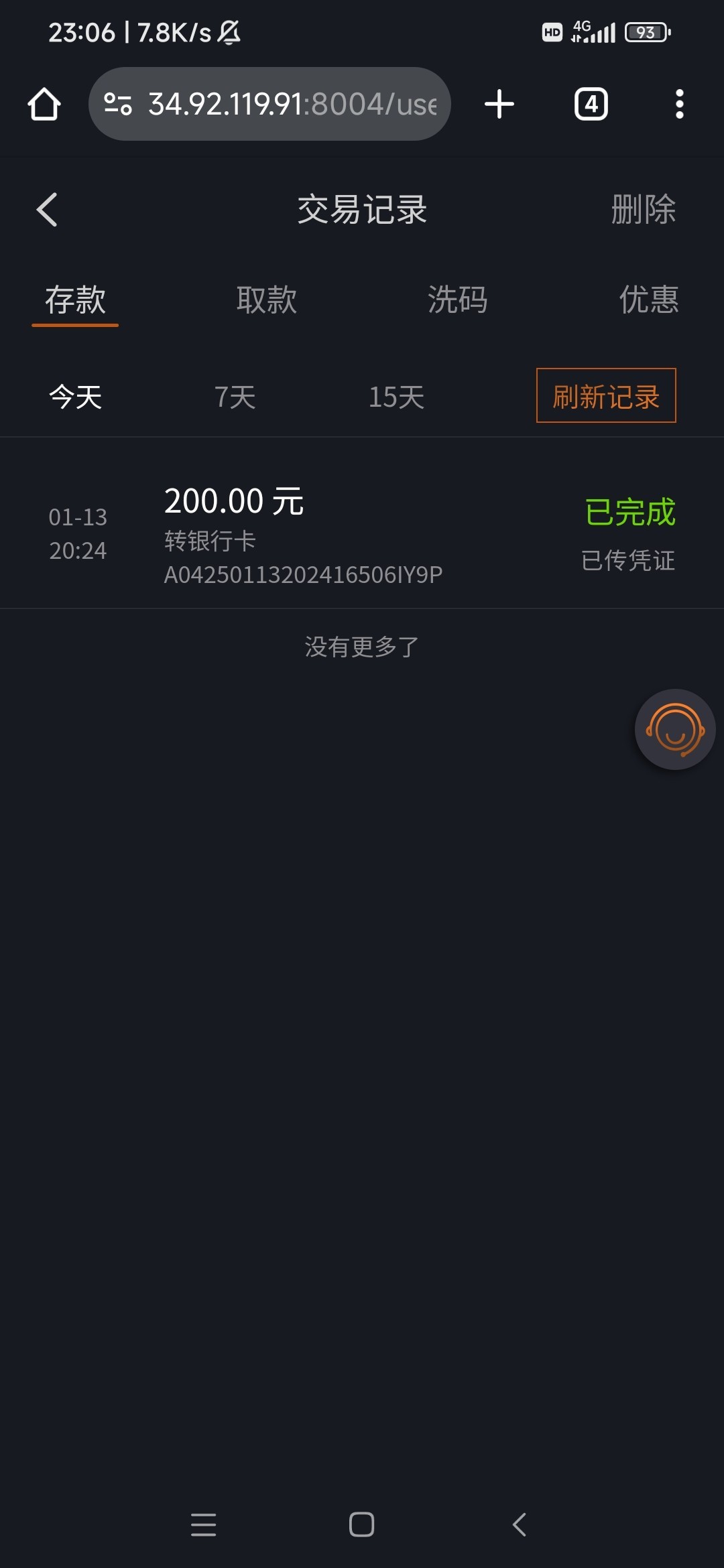Tap the browser address bar

coord(269,104)
